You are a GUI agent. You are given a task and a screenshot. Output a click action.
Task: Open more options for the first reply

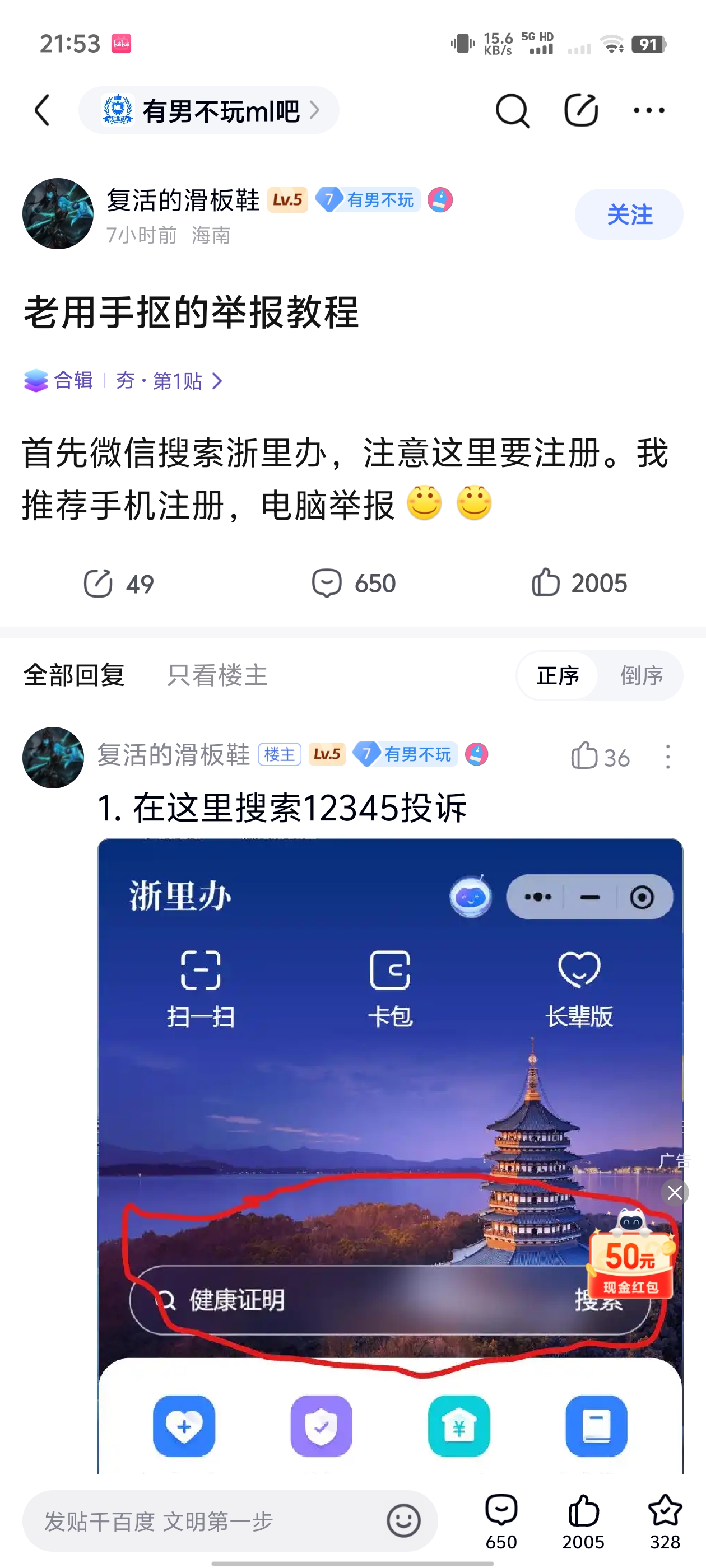coord(668,757)
